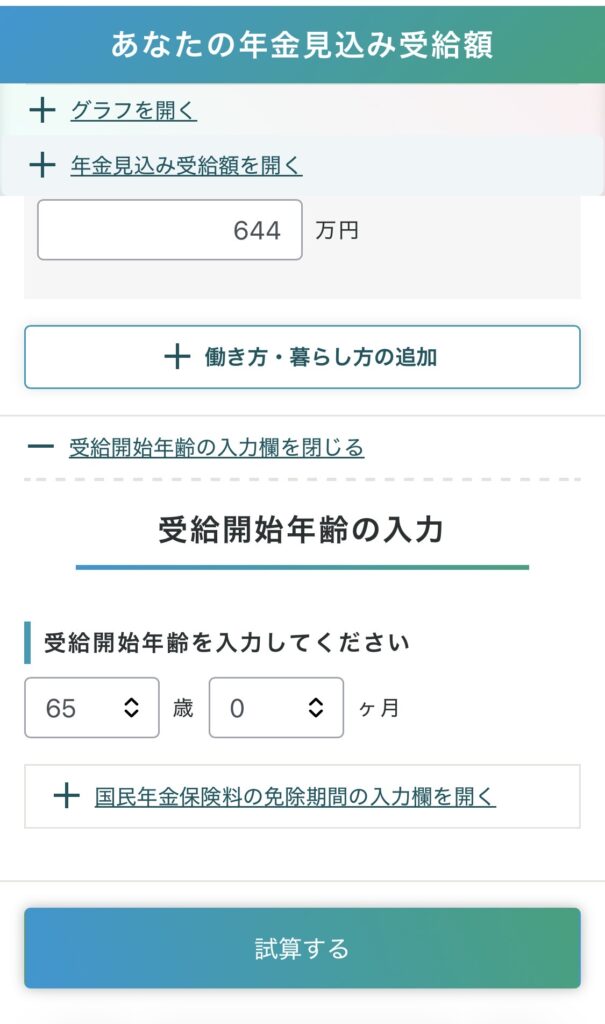Expand 国民年金保険料の免除期間の入力欄を開く

294,797
